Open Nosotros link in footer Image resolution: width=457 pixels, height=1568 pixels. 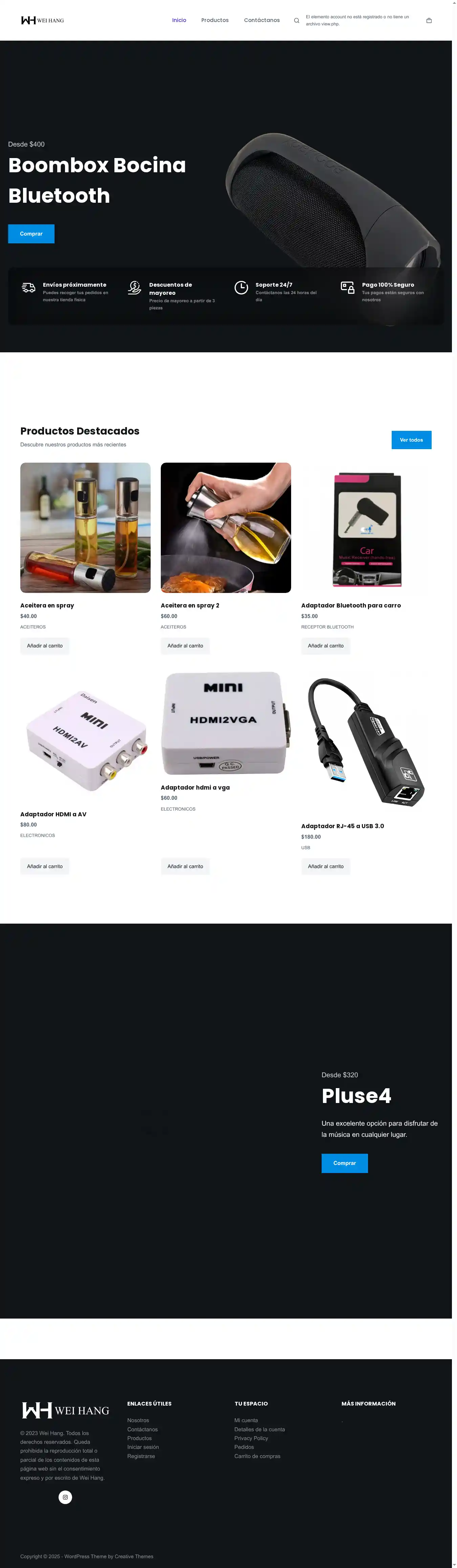(138, 1421)
